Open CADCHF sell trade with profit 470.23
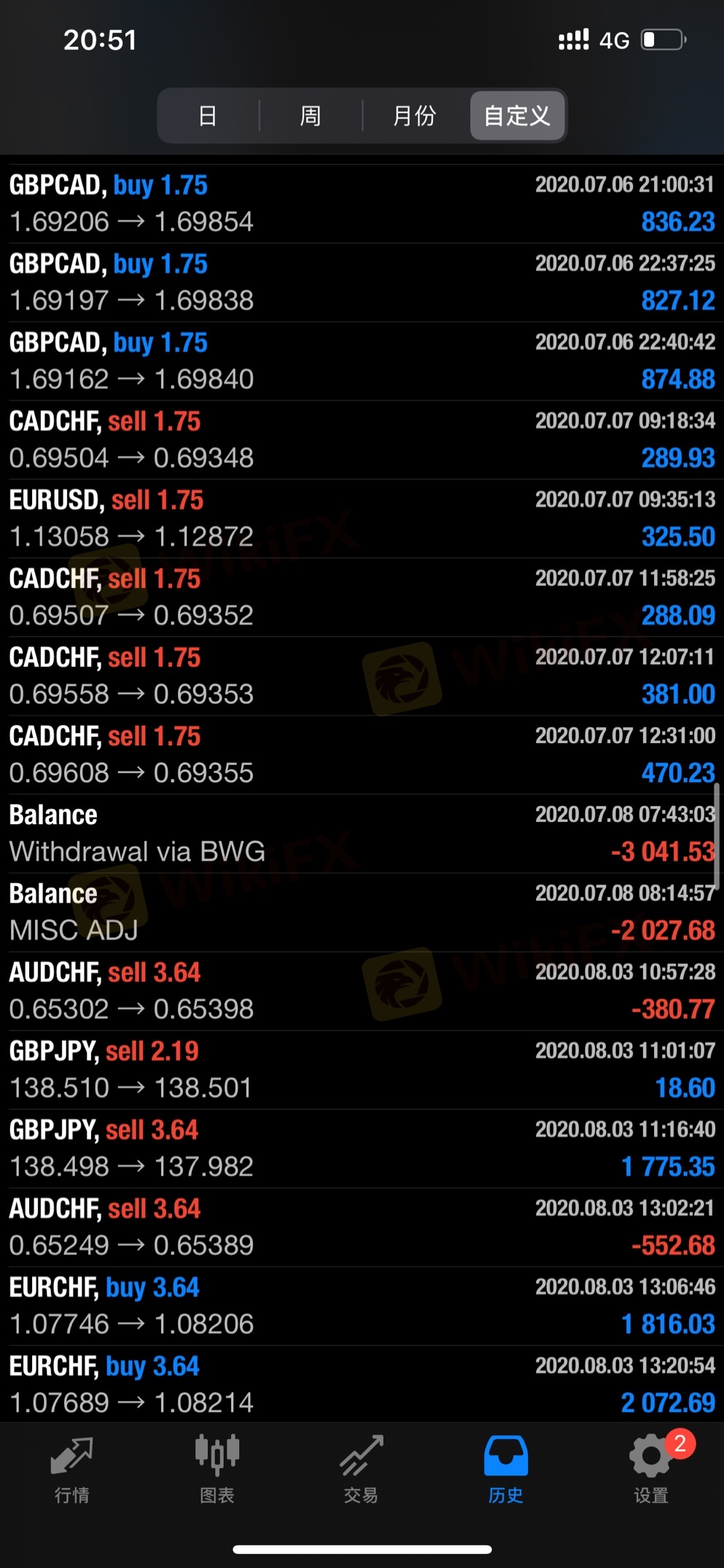Viewport: 724px width, 1568px height. click(x=362, y=755)
